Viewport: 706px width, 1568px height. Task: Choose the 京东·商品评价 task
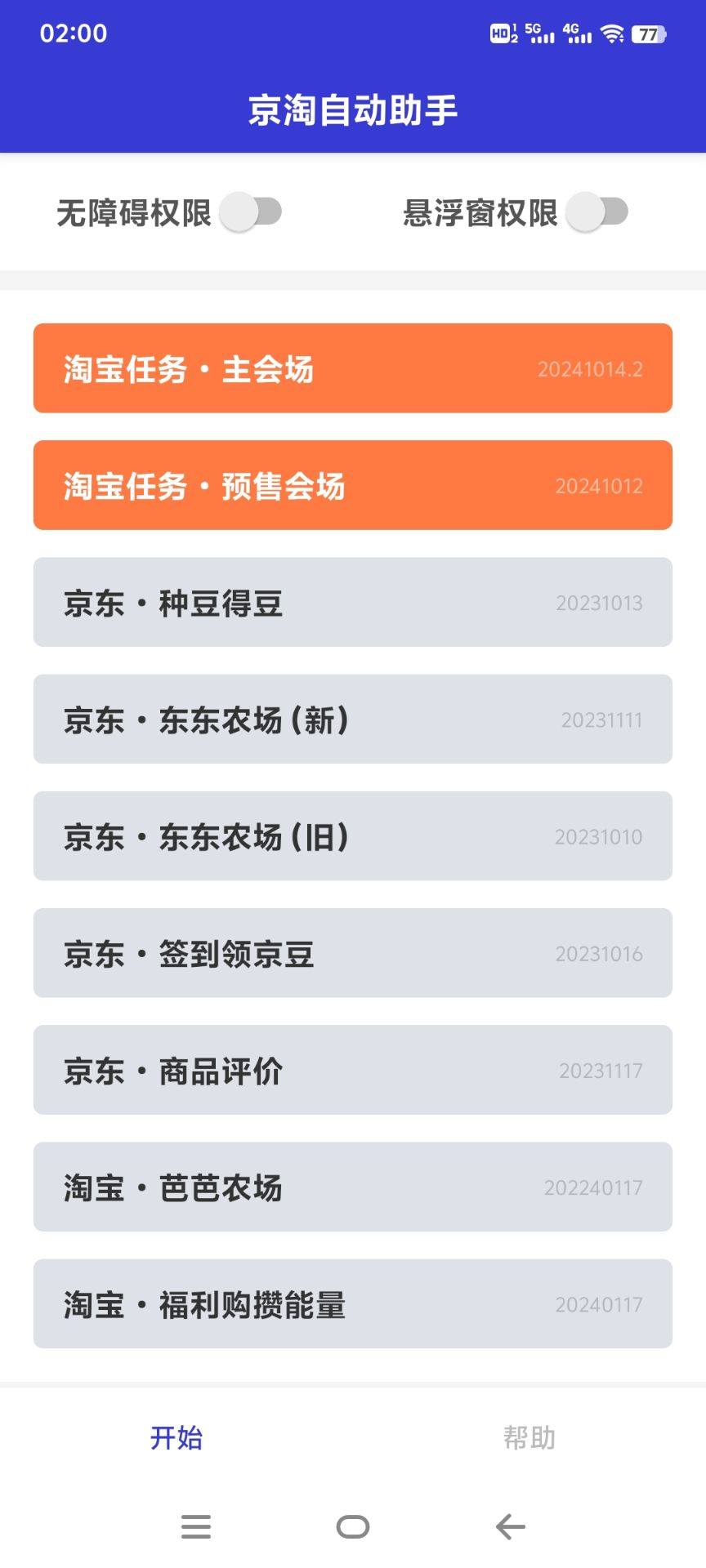(353, 1071)
